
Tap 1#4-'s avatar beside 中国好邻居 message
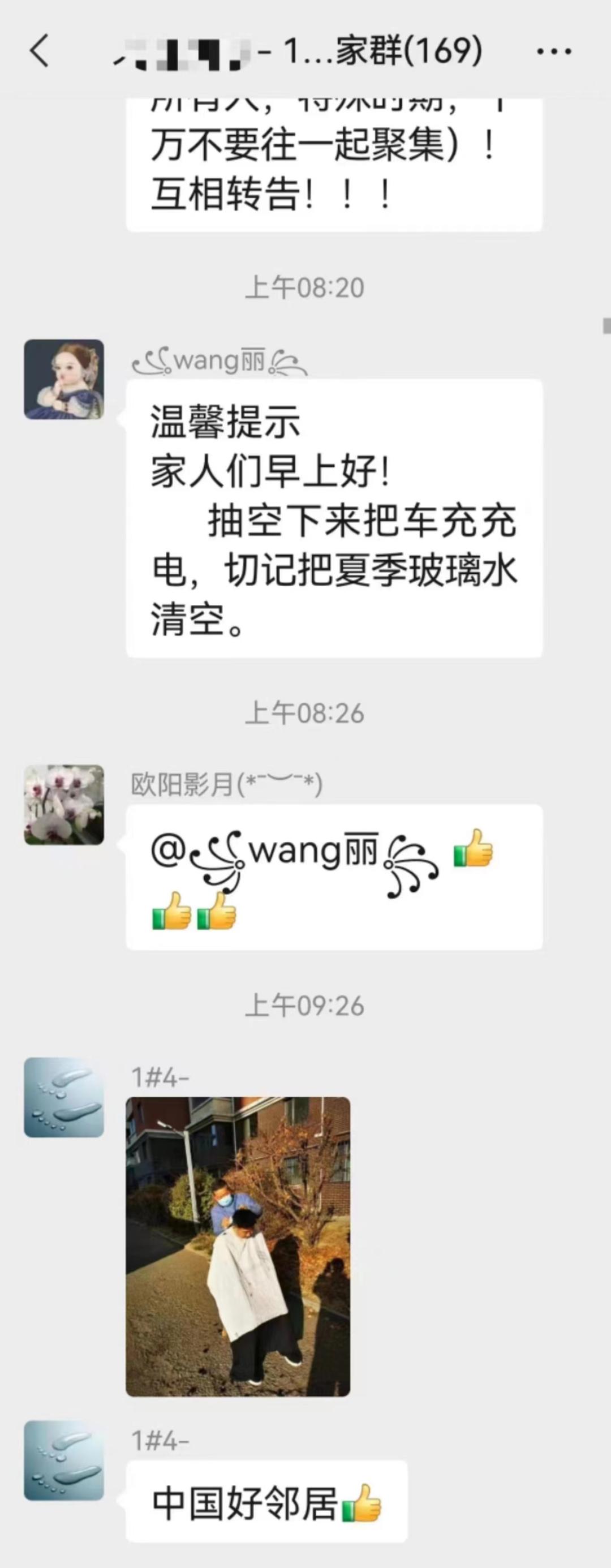pyautogui.click(x=64, y=1460)
